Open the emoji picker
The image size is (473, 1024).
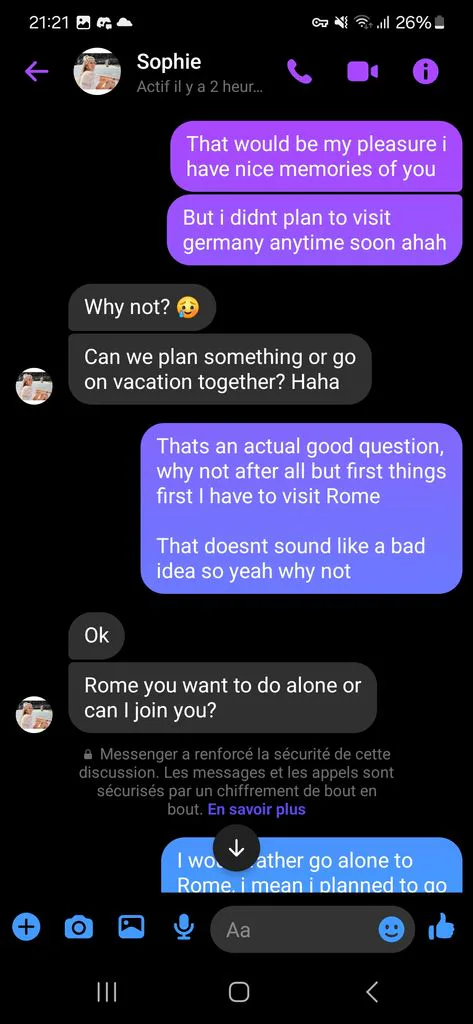[x=392, y=929]
